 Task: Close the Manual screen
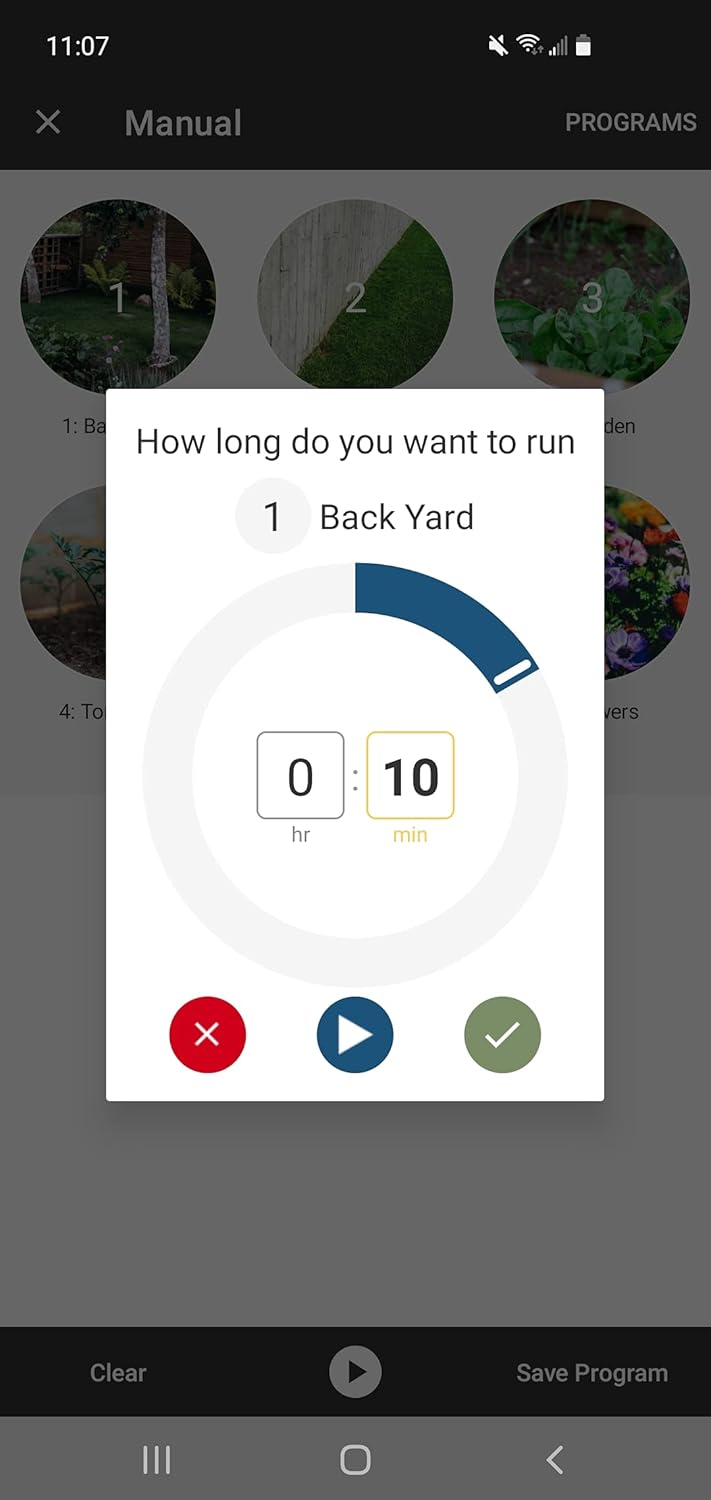click(48, 122)
